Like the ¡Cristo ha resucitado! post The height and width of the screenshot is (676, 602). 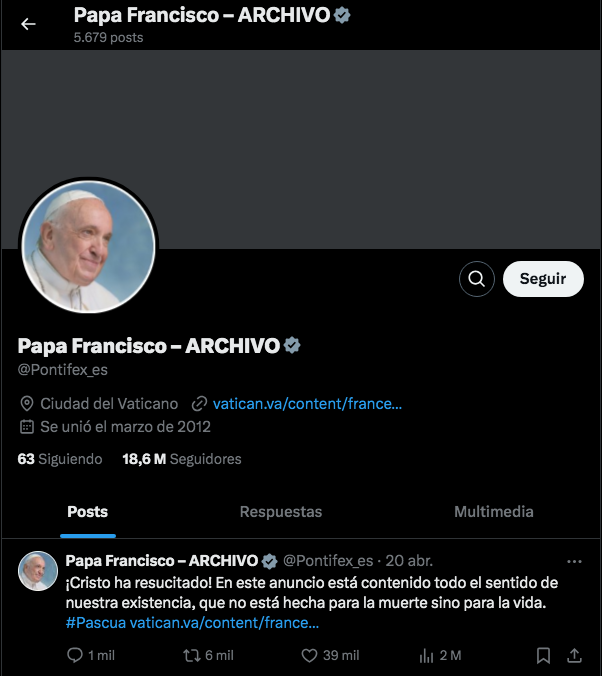310,656
